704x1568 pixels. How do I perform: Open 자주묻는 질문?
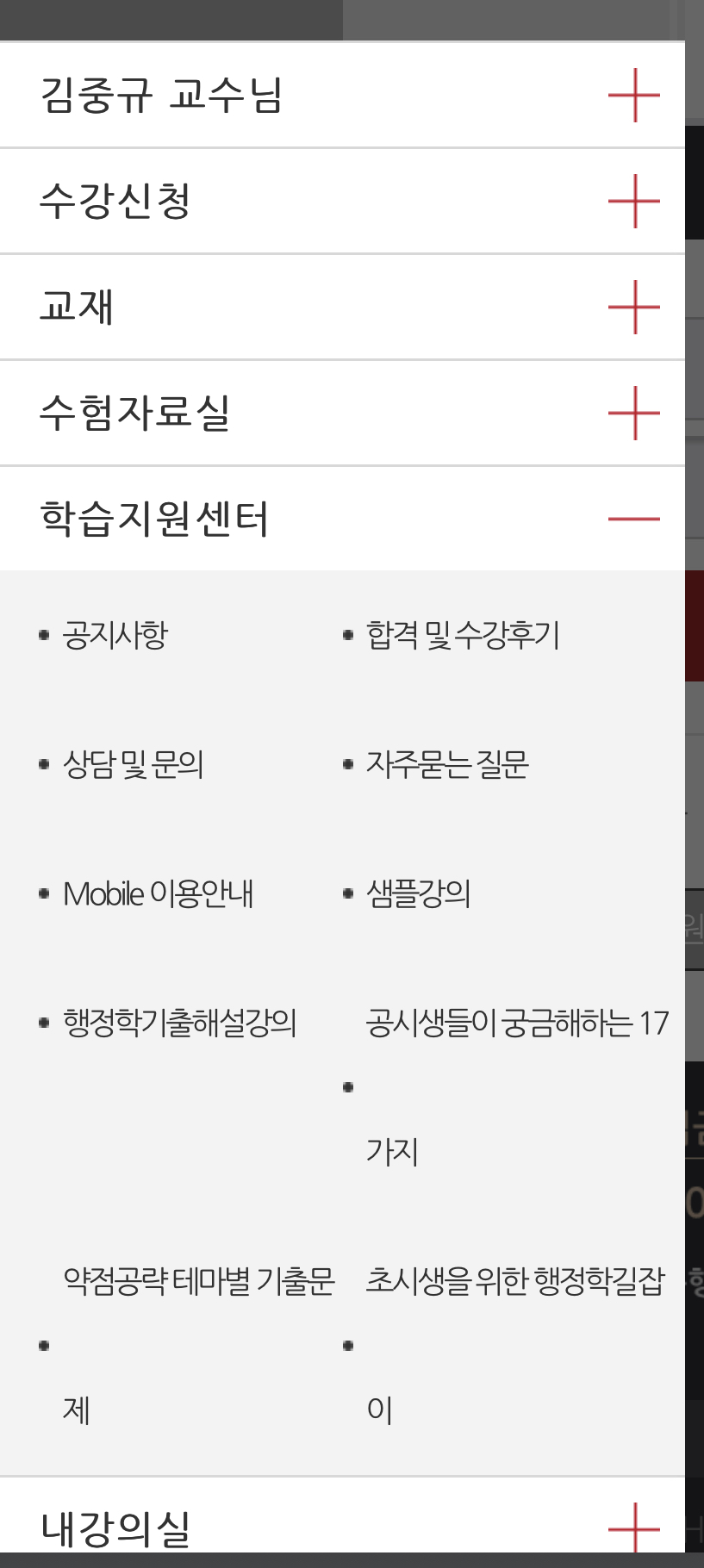point(447,764)
